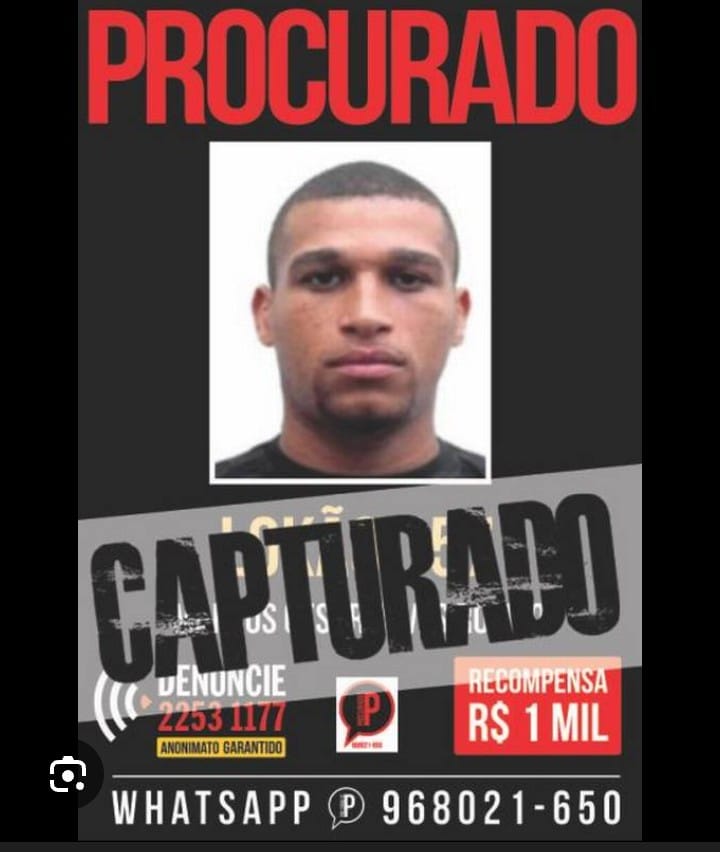Open the visual lens search icon
720x852 pixels.
coord(68,775)
